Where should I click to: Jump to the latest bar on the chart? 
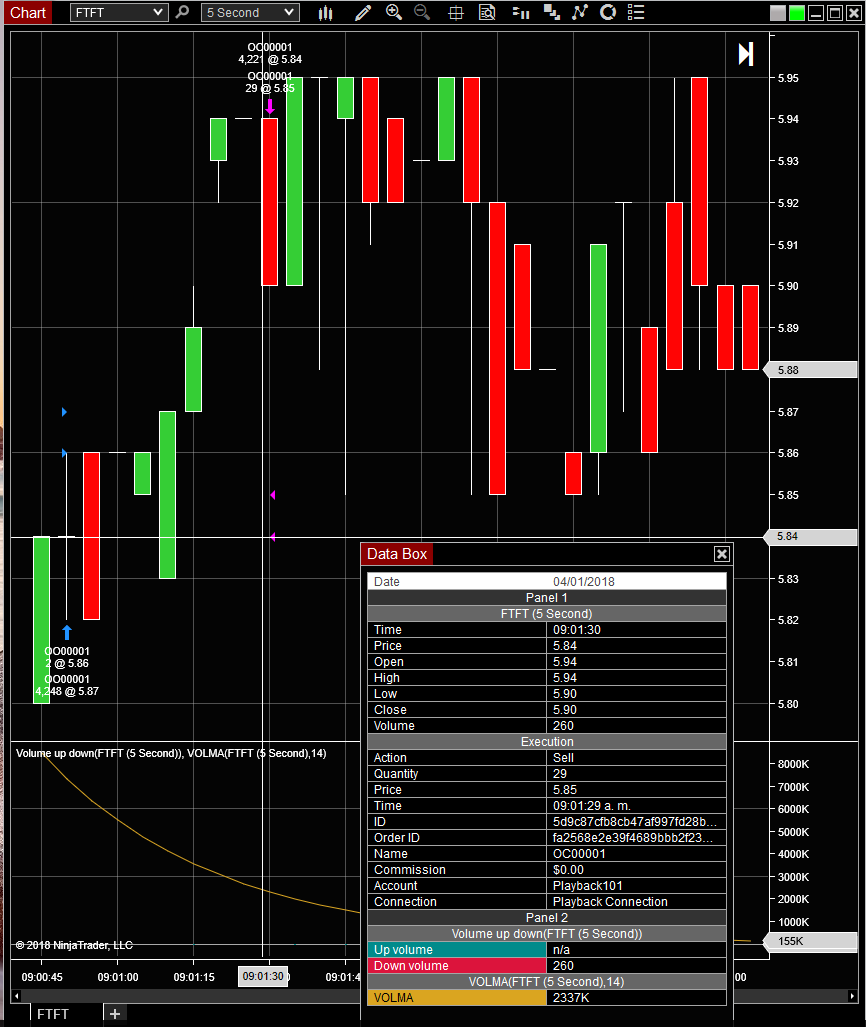tap(745, 54)
